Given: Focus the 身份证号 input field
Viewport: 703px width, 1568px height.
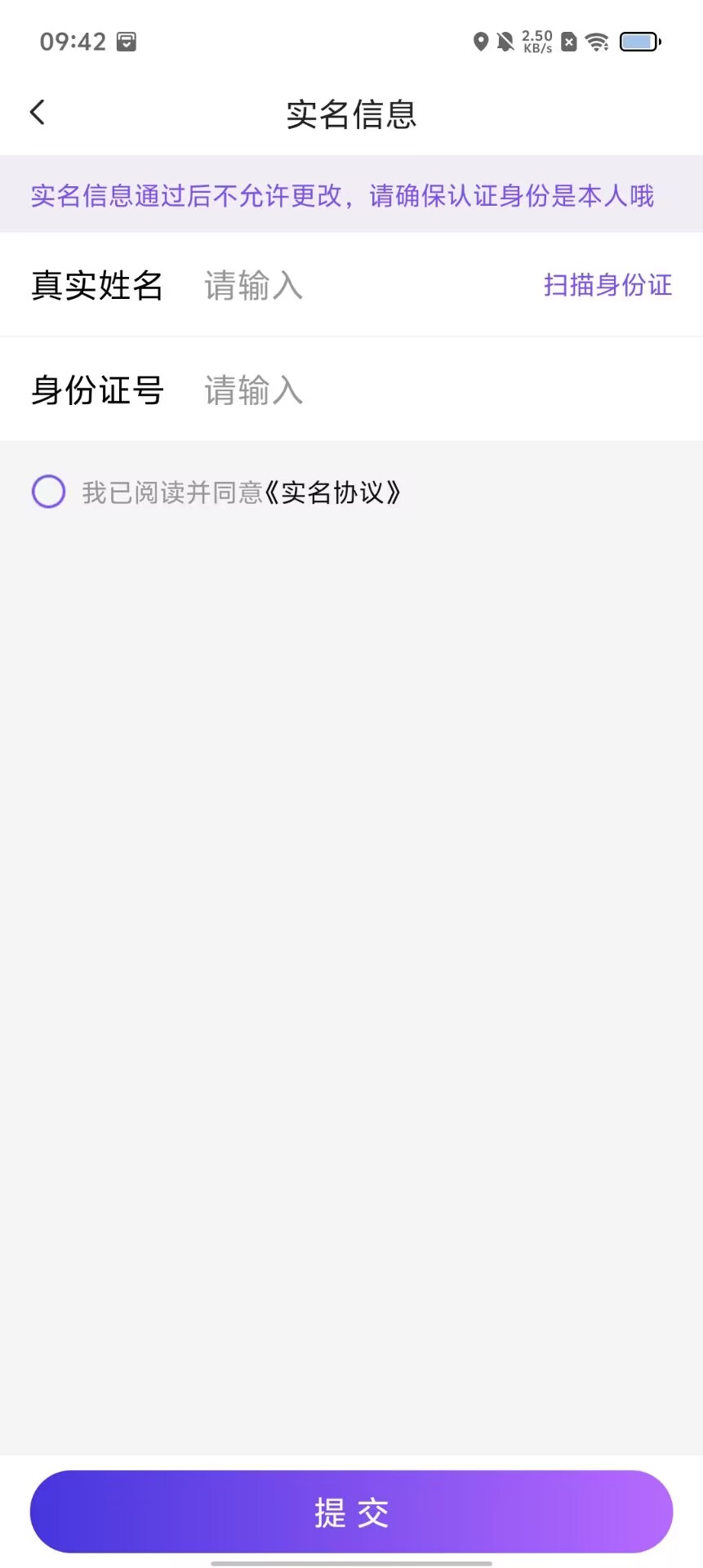Looking at the screenshot, I should tap(408, 390).
